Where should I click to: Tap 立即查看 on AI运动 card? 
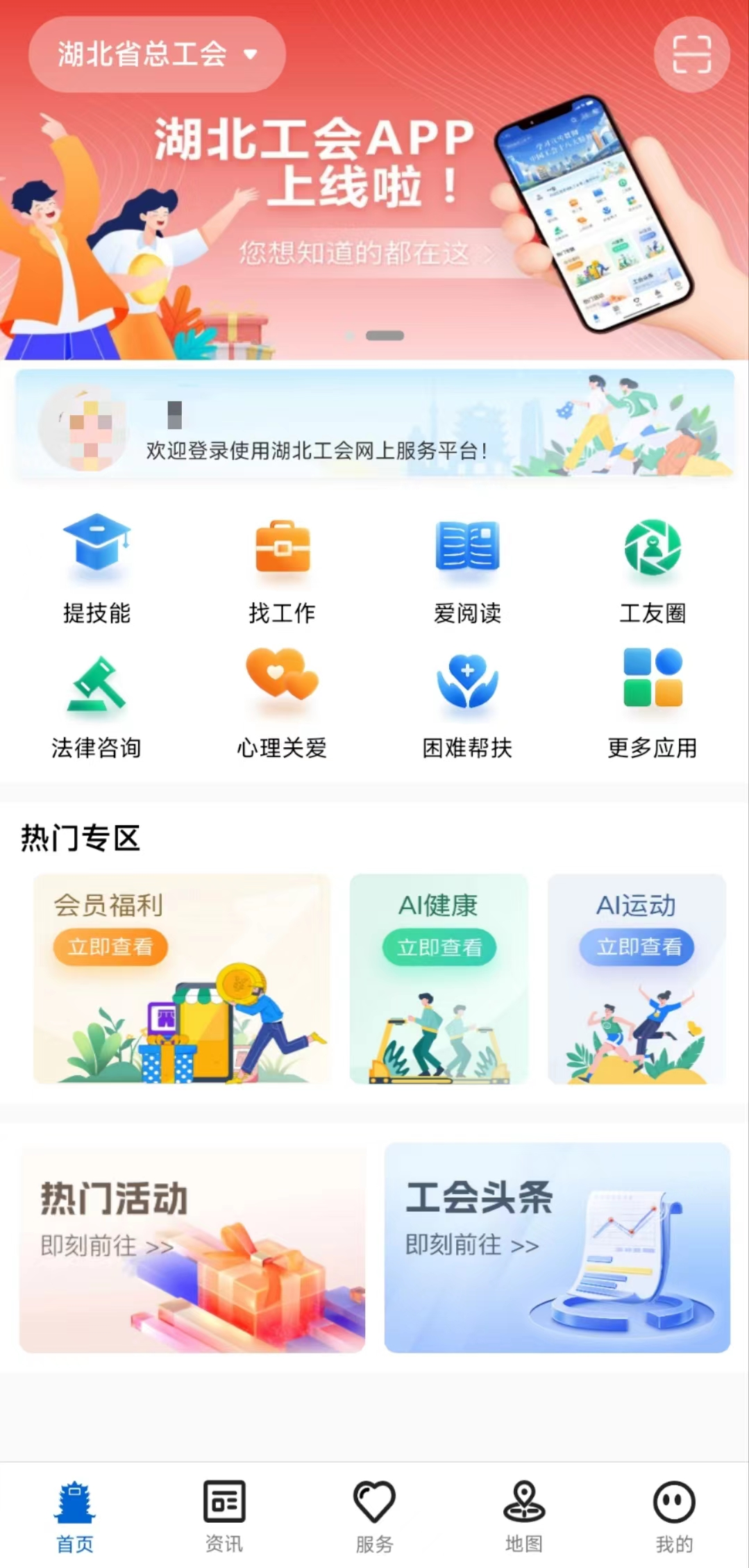point(637,946)
